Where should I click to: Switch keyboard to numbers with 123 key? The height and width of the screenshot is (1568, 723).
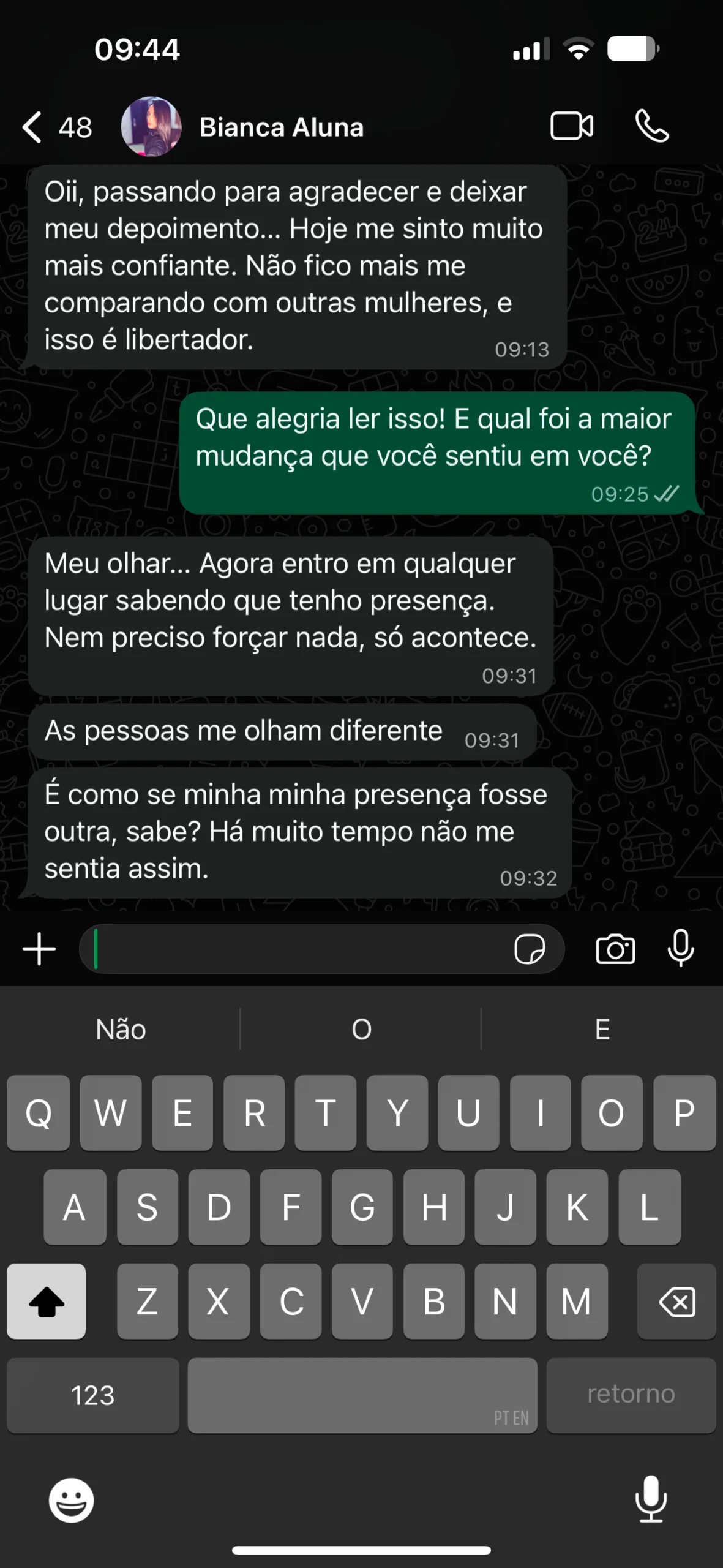(x=93, y=1396)
